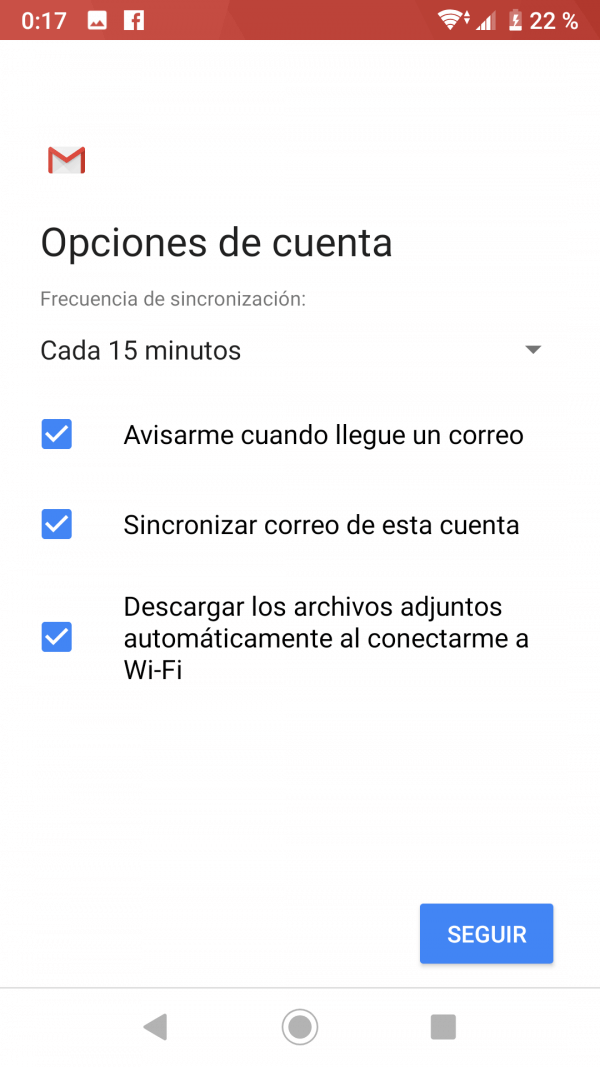Disable automatic attachment download on Wi-Fi

[x=57, y=637]
